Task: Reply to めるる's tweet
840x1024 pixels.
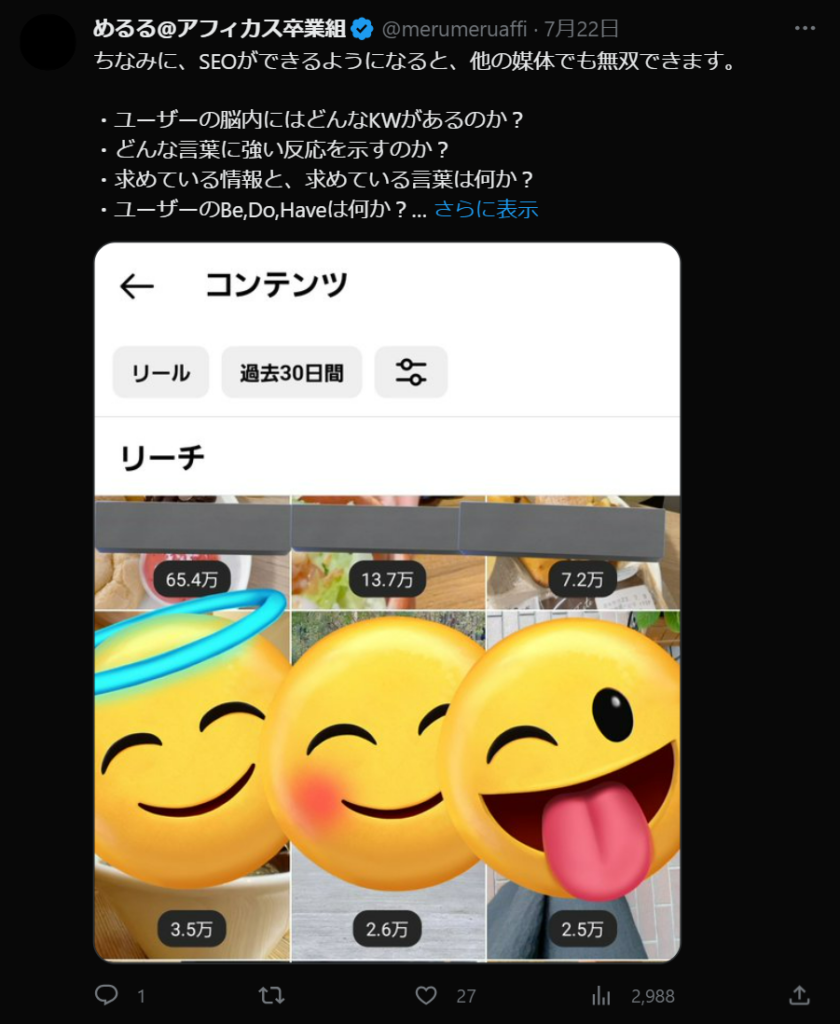Action: [107, 995]
